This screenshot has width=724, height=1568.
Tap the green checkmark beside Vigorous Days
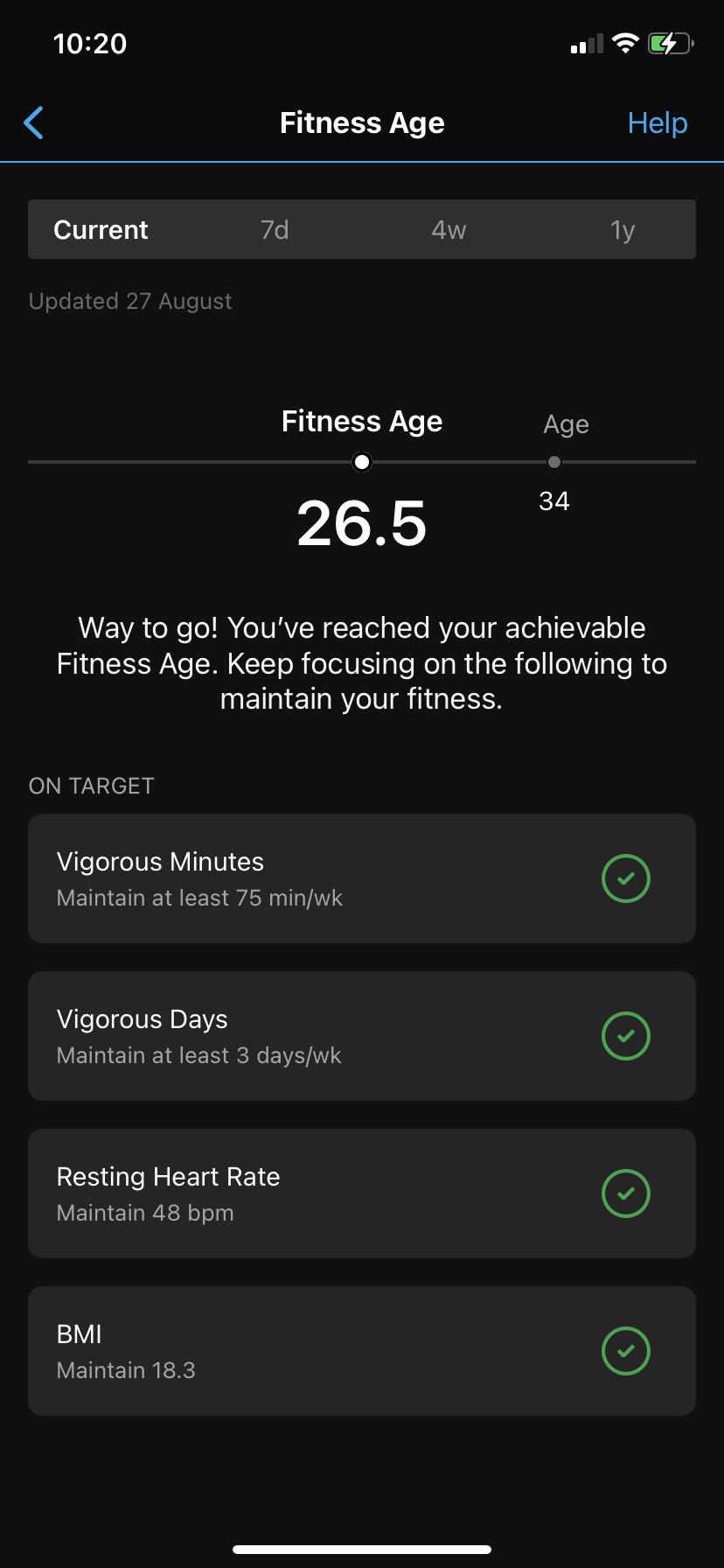626,1036
